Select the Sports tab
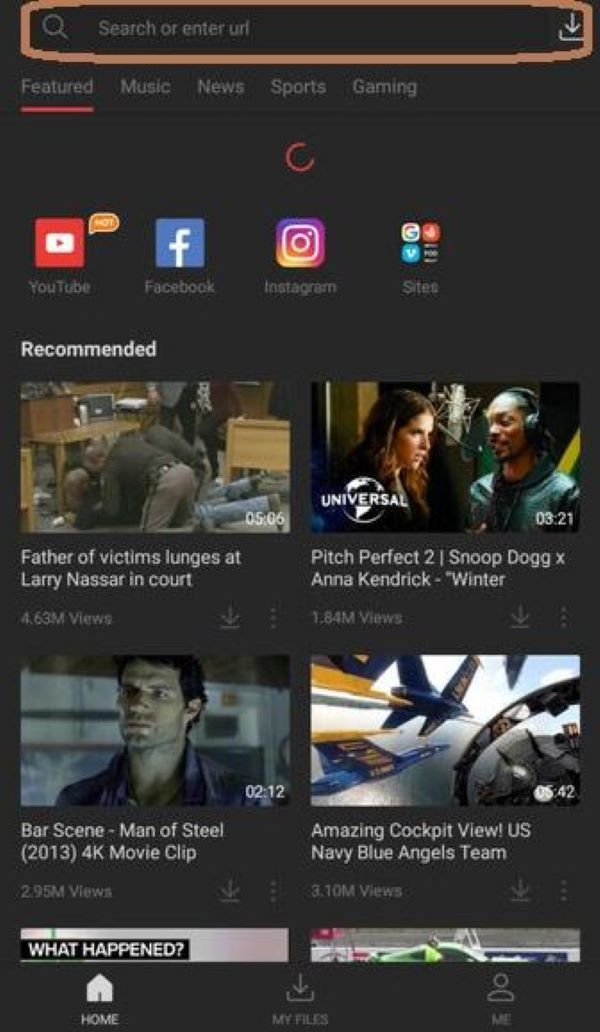 pos(298,87)
